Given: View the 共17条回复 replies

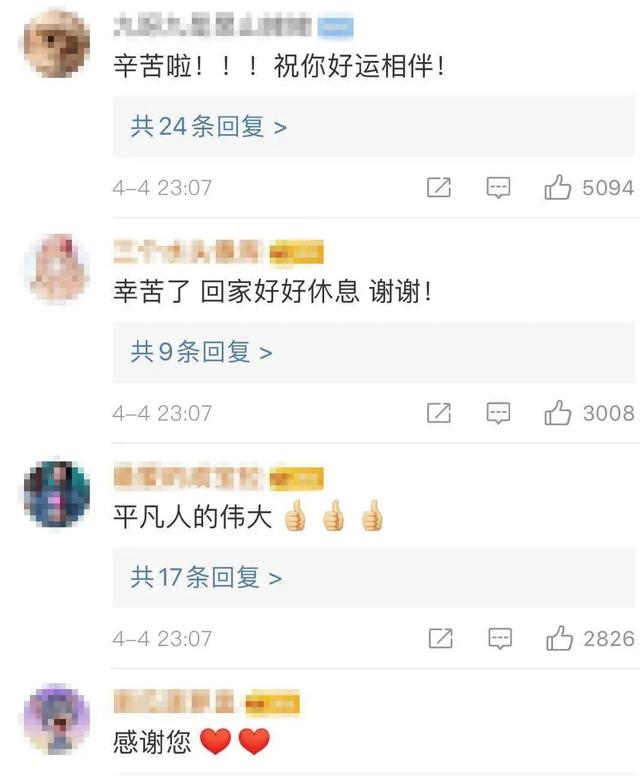Looking at the screenshot, I should click(206, 577).
